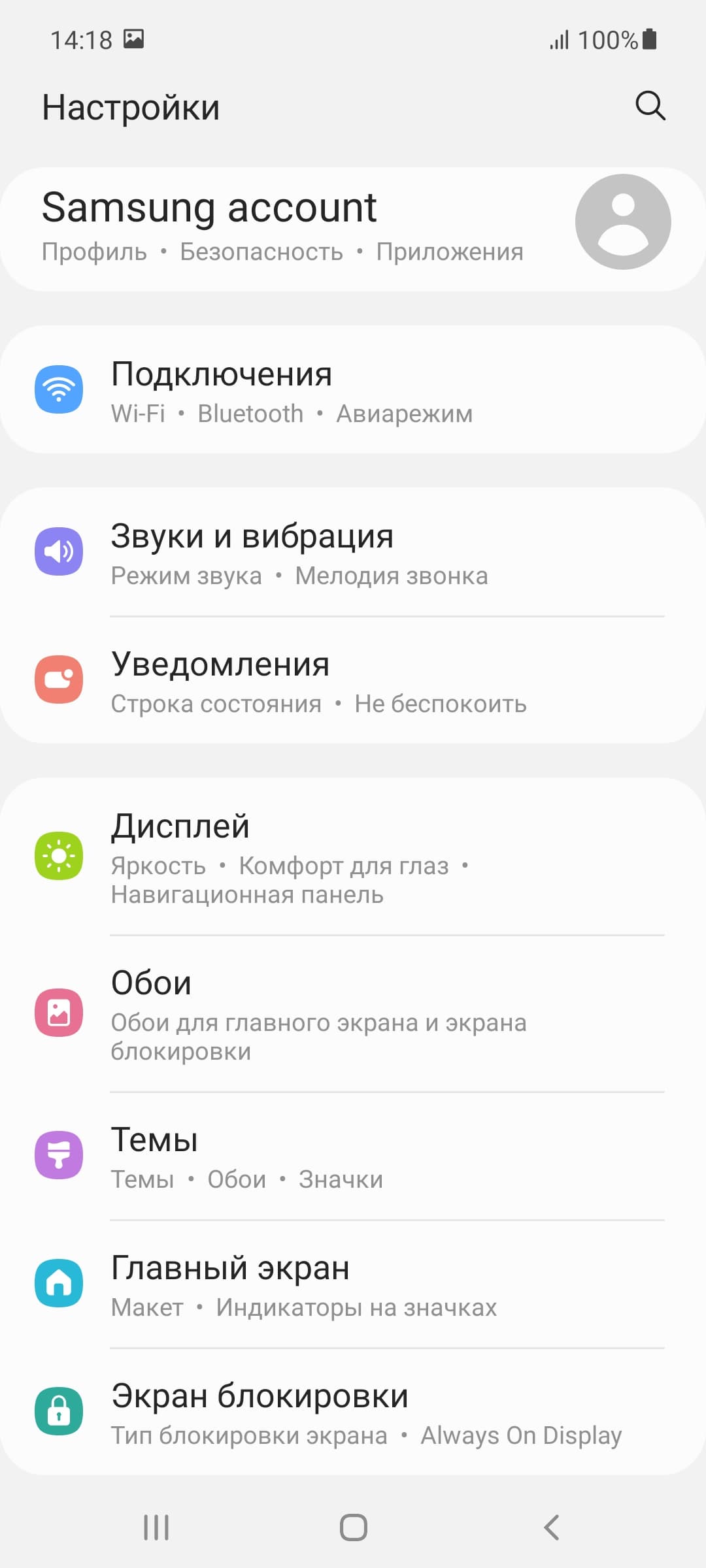Go to Звуки и вибрация
Image resolution: width=706 pixels, height=1568 pixels.
pos(353,552)
